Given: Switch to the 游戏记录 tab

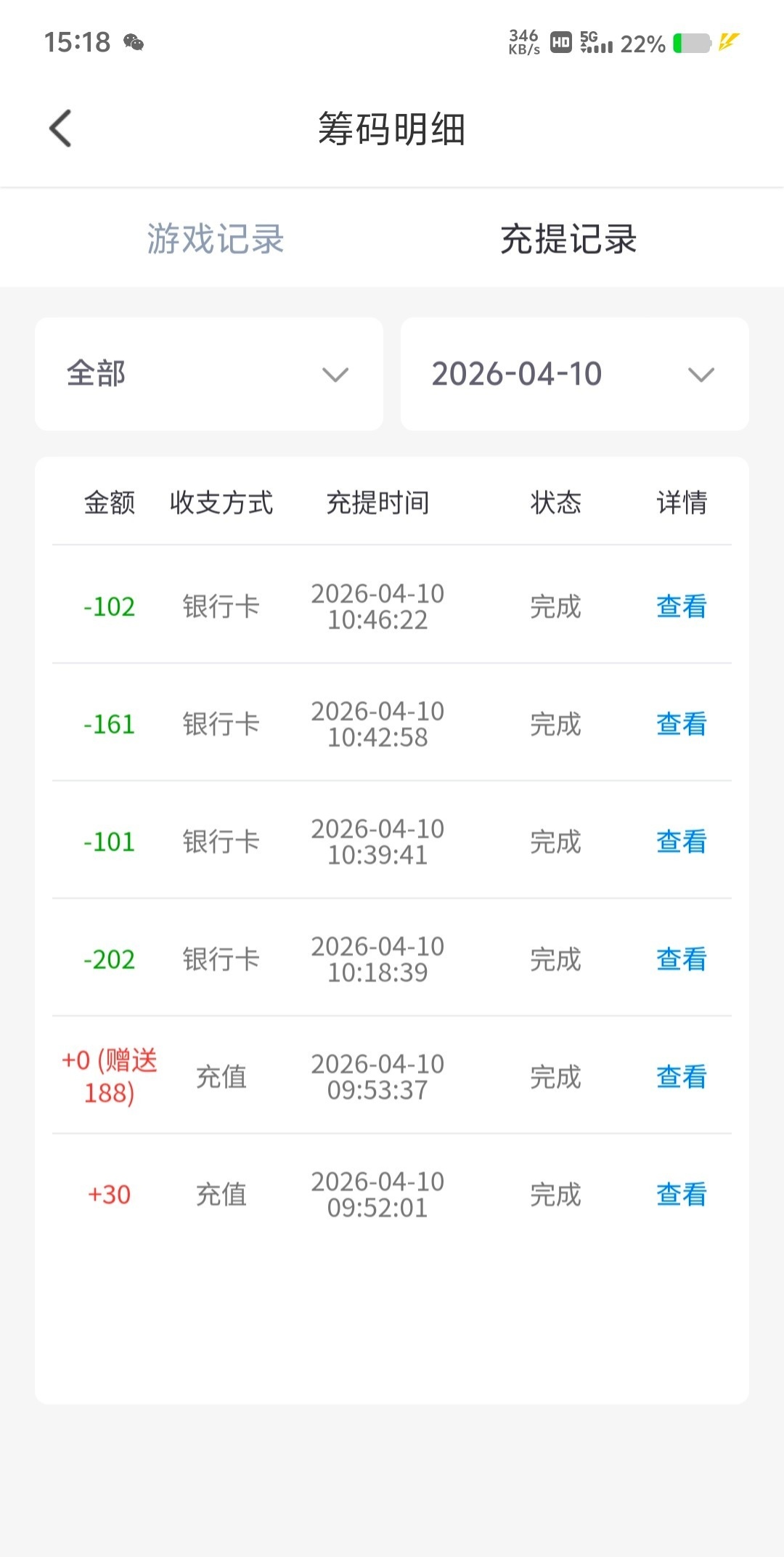Looking at the screenshot, I should coord(215,239).
